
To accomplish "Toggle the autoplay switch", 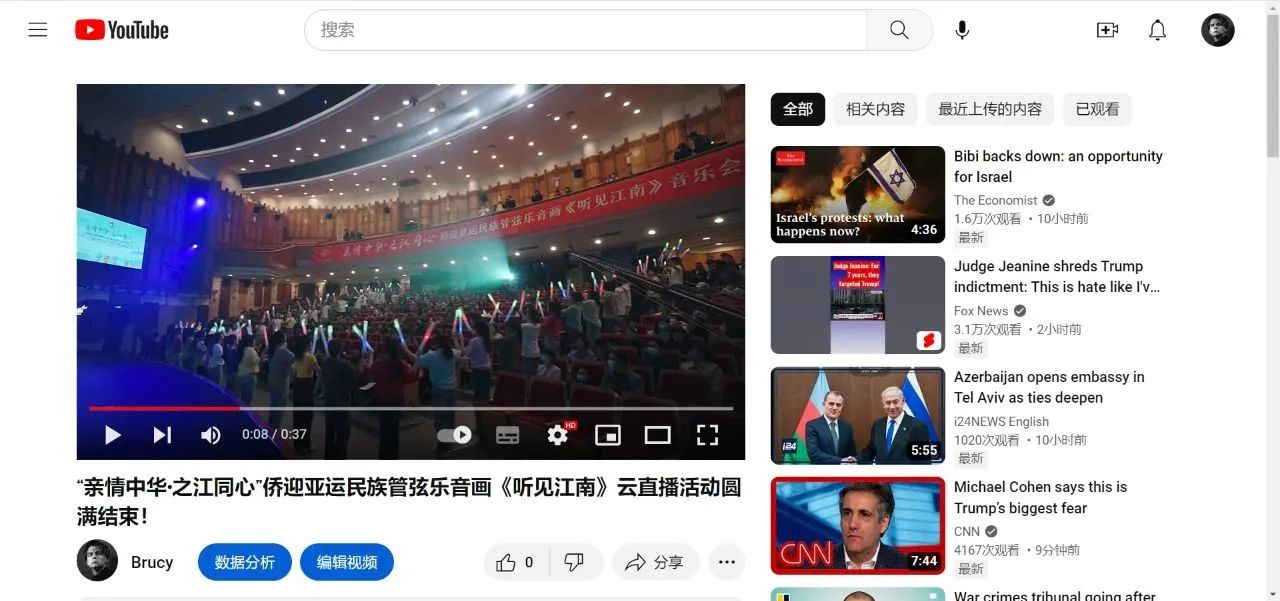I will tap(455, 435).
